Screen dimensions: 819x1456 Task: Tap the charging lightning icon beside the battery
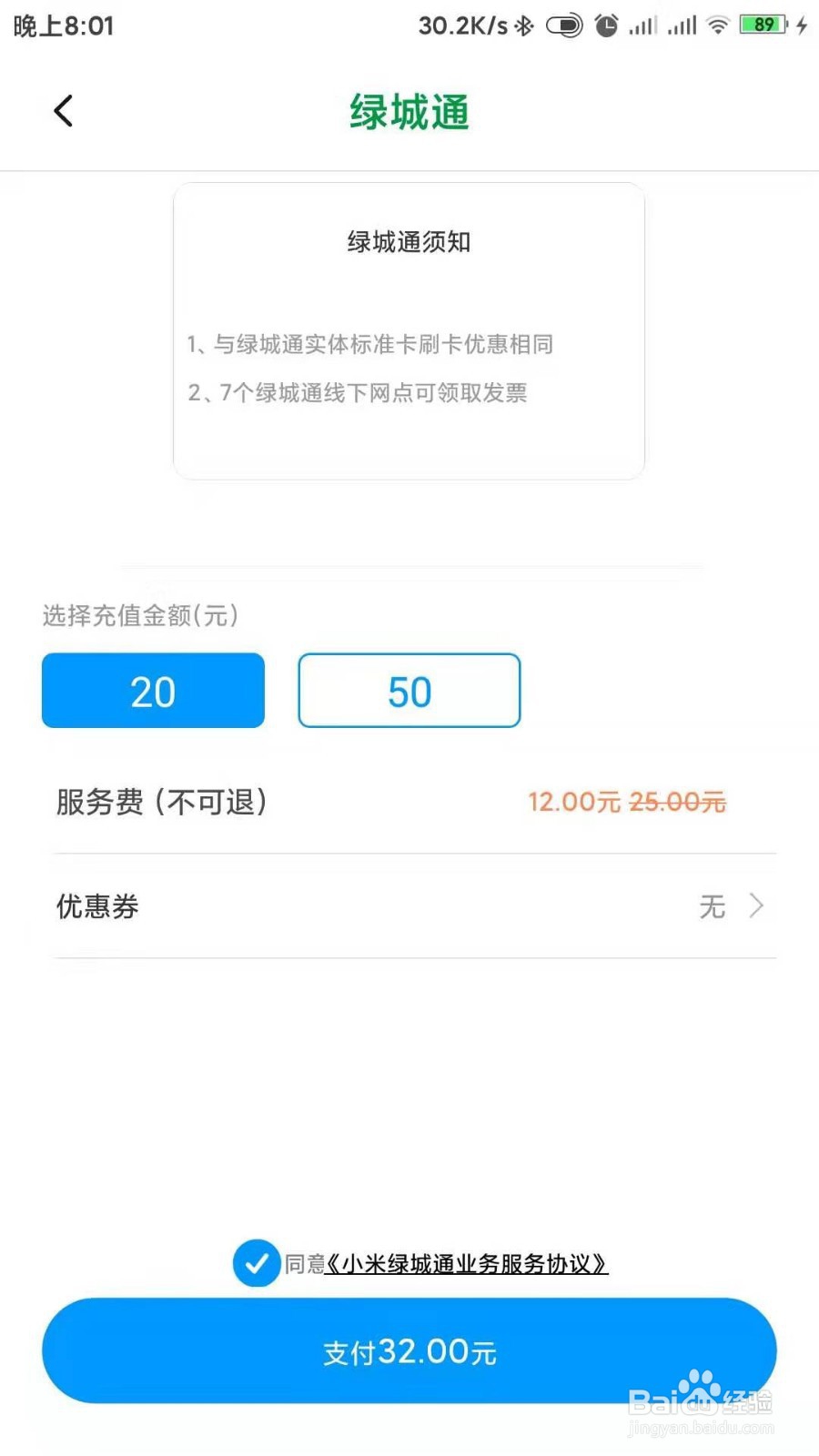click(803, 25)
